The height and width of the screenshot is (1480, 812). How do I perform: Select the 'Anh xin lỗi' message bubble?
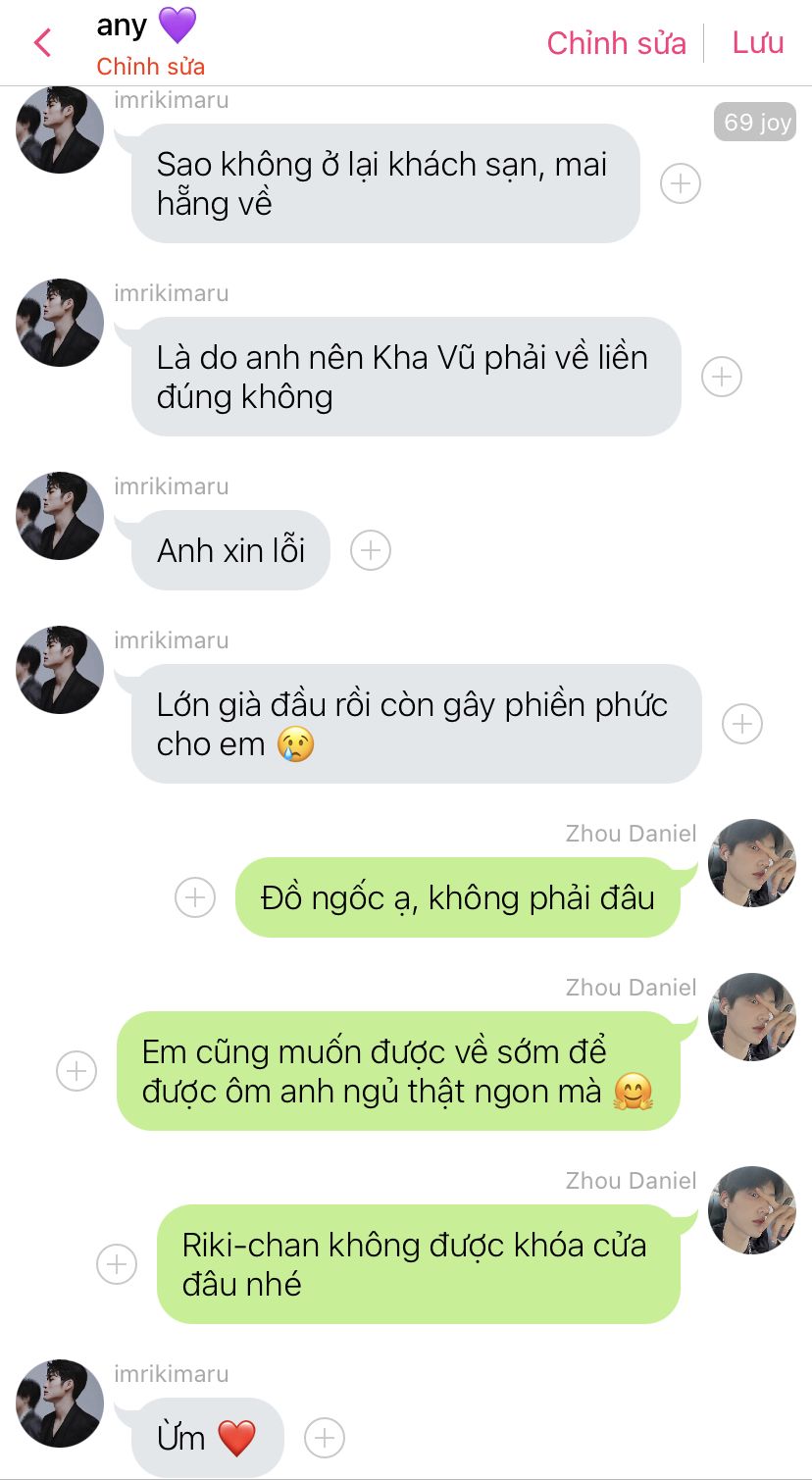(x=230, y=550)
